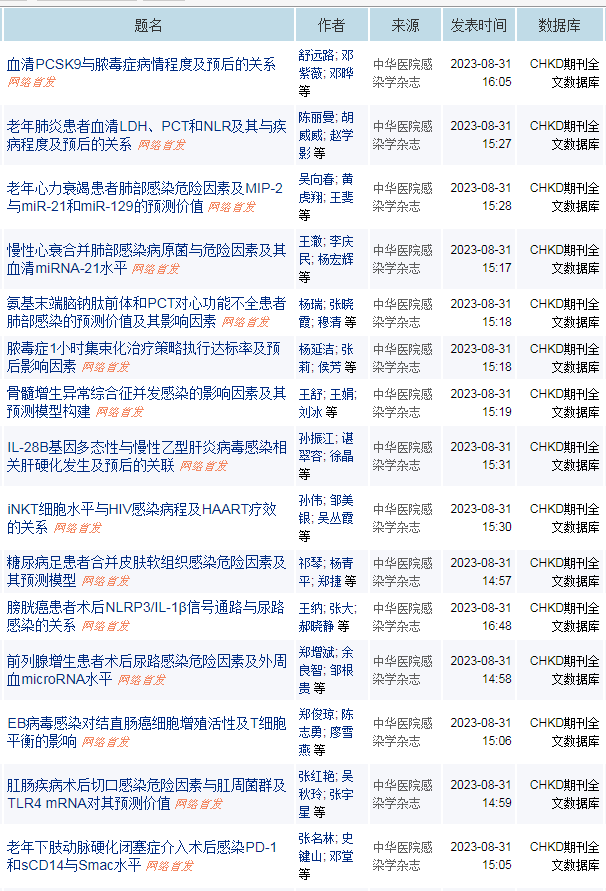The height and width of the screenshot is (891, 606).
Task: Open the article about serum PCSK9 and sepsis
Action: 141,64
